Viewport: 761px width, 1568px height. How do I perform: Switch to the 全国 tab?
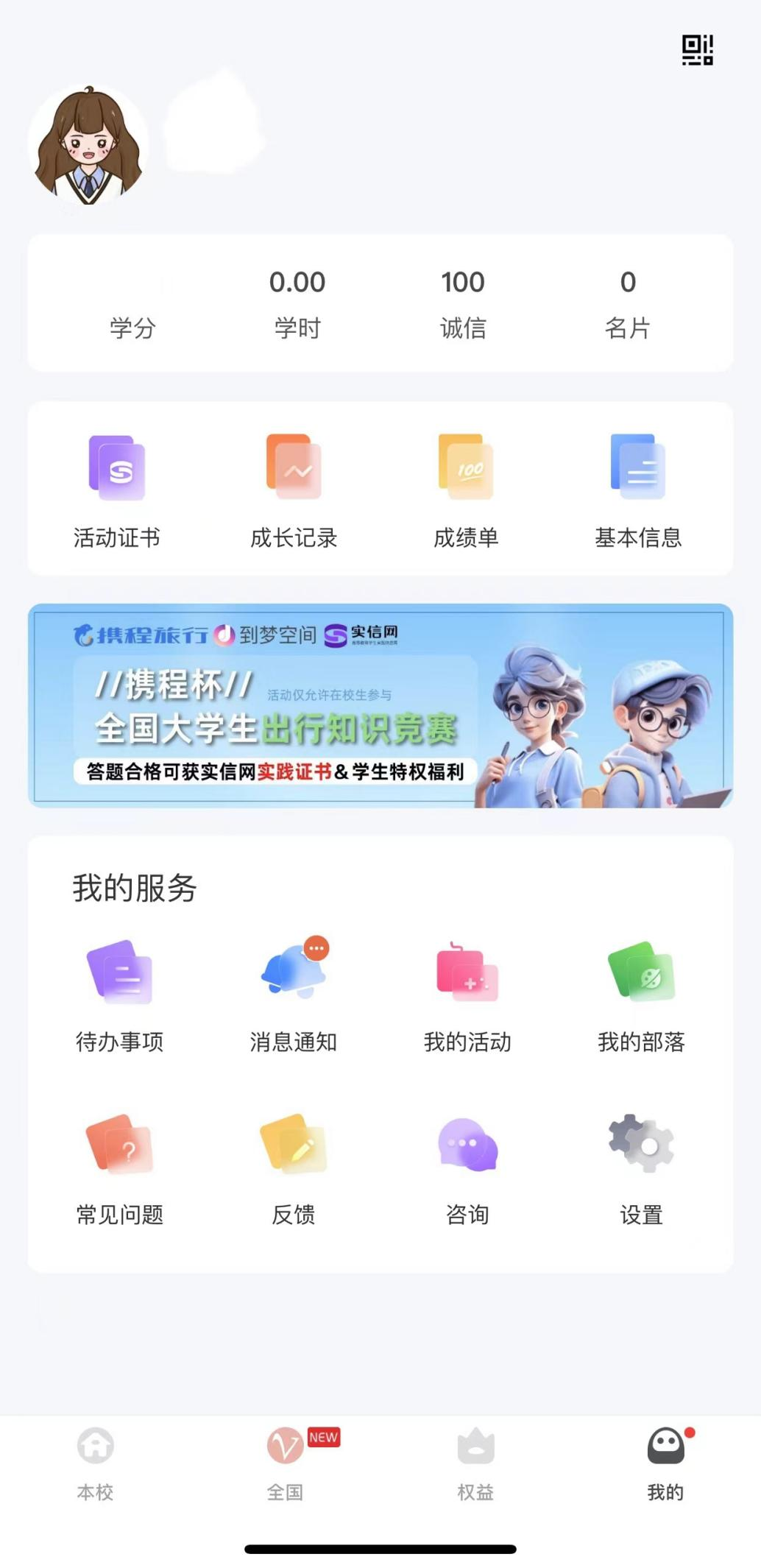pos(286,1463)
